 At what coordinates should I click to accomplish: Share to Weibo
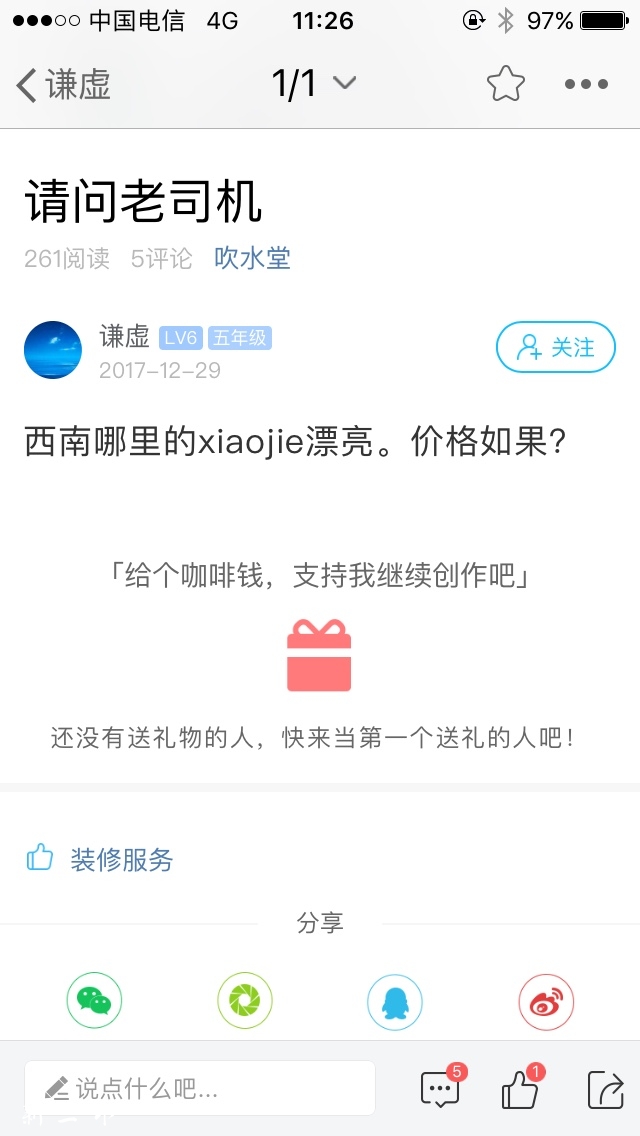546,1001
